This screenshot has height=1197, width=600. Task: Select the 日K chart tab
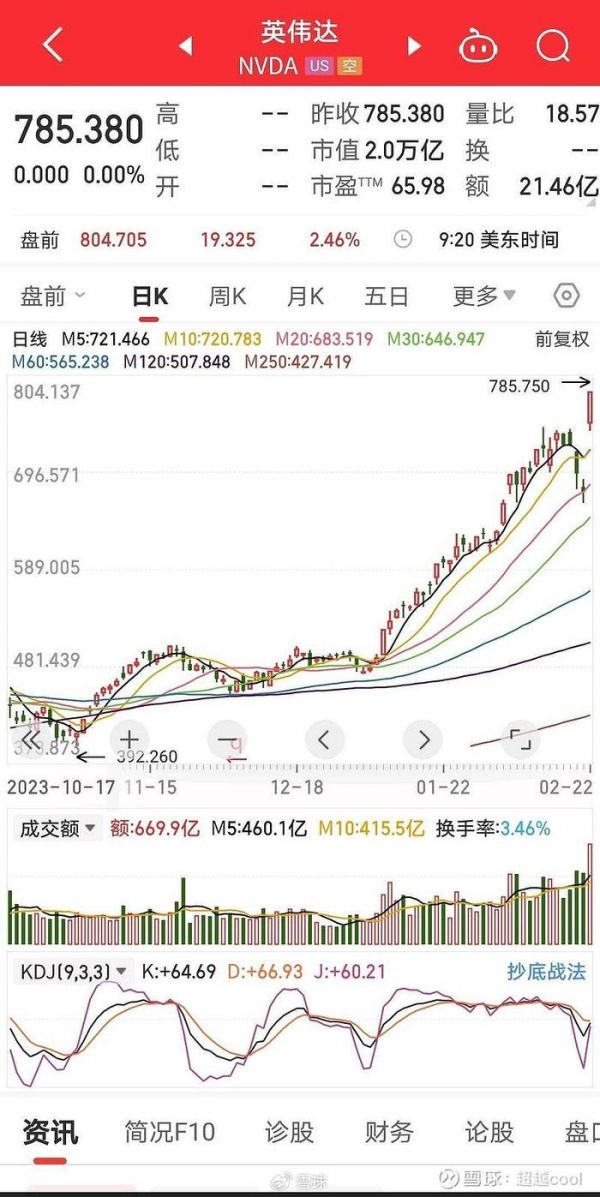(150, 296)
